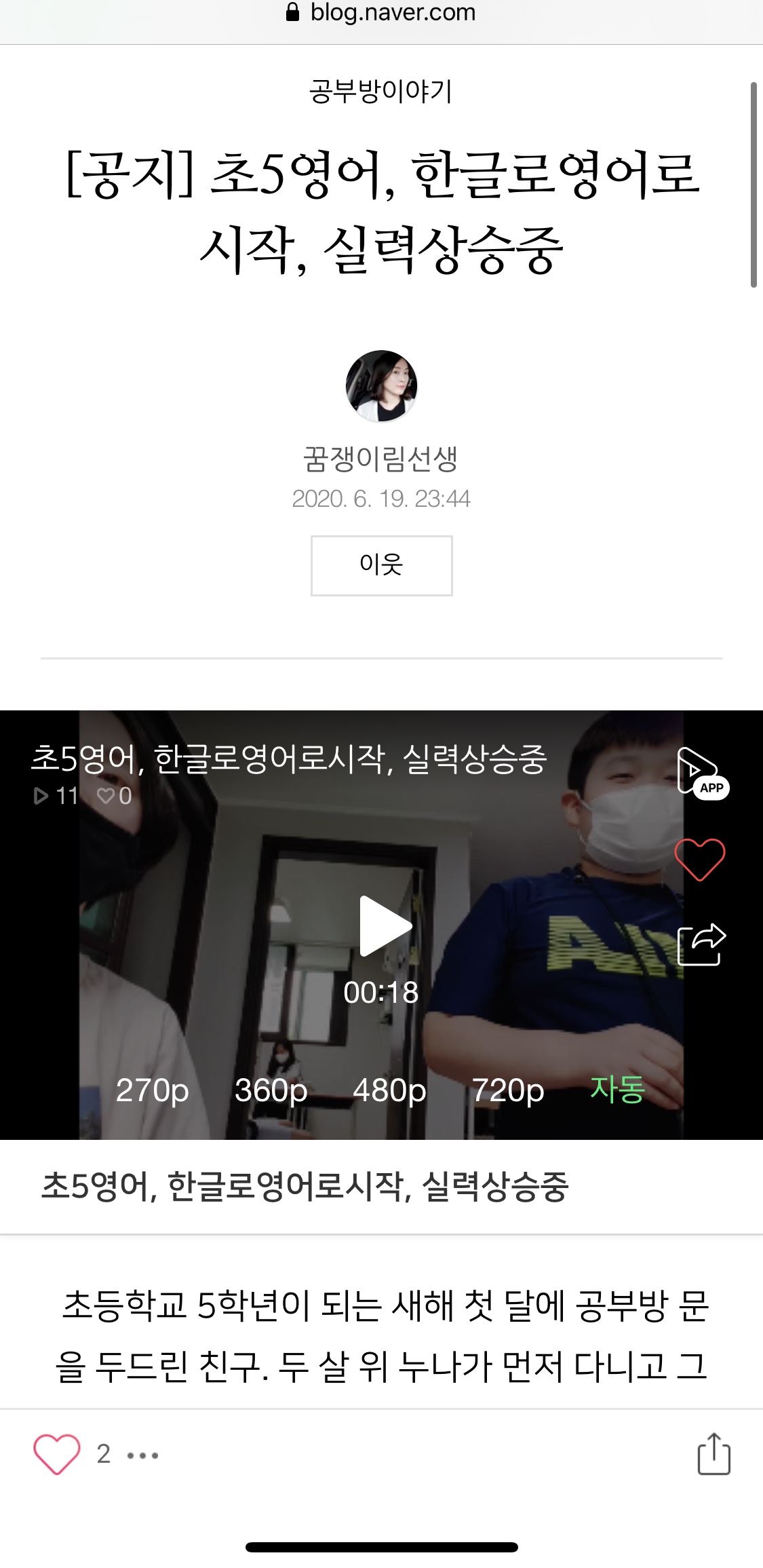Image resolution: width=763 pixels, height=1568 pixels.
Task: Tap the blog.naver.com address bar
Action: [x=381, y=14]
